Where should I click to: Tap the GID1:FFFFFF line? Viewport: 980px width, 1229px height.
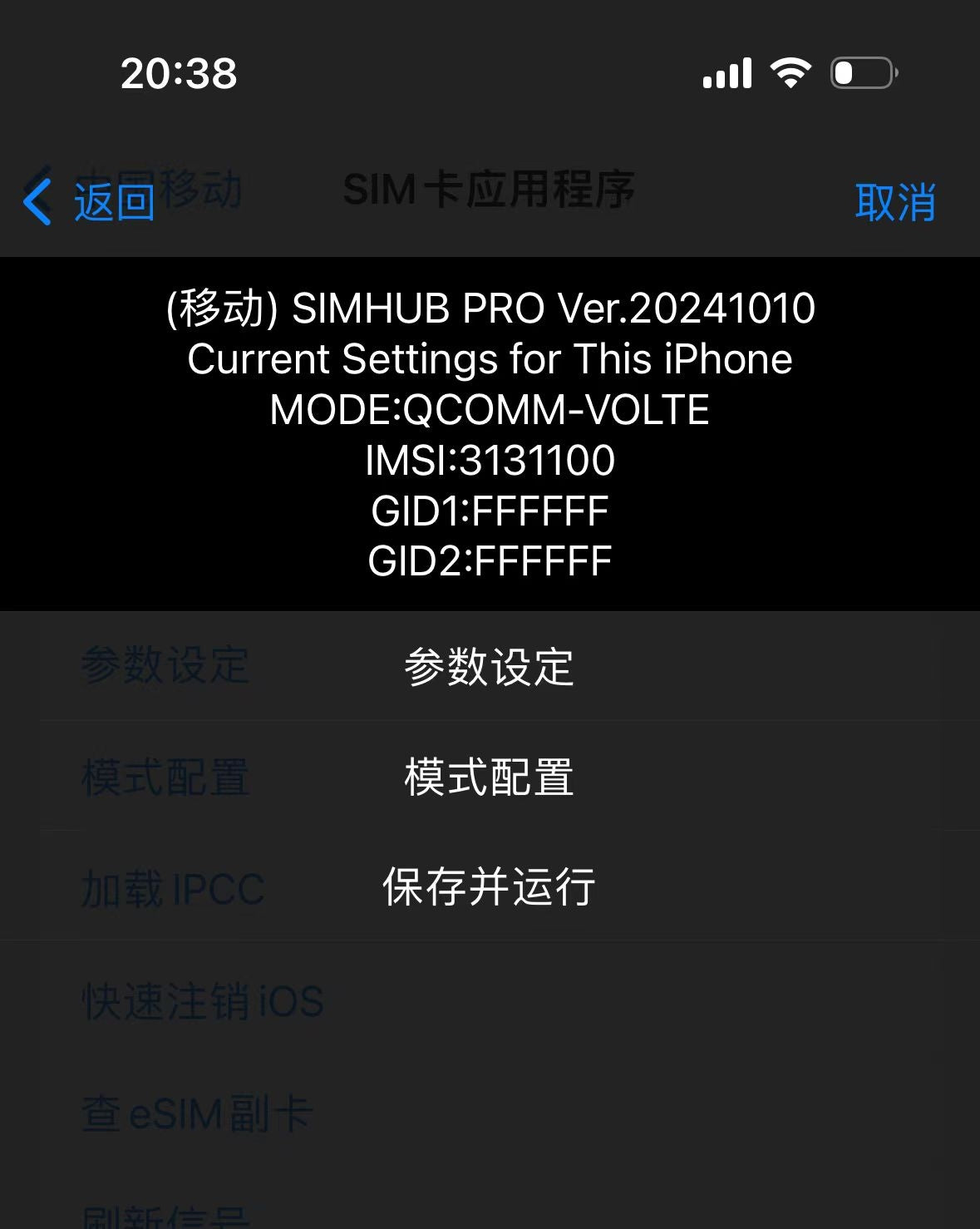click(x=489, y=511)
